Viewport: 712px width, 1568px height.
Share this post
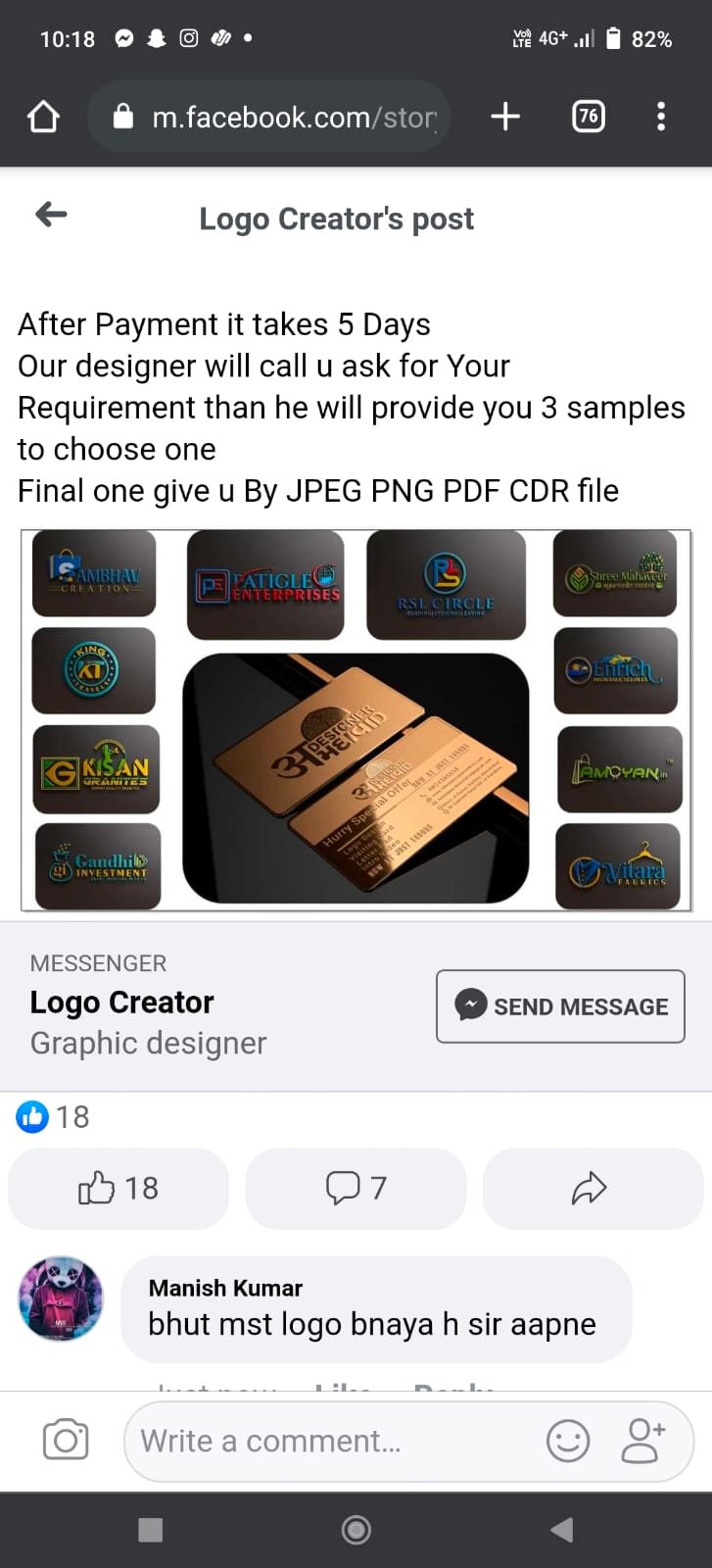click(591, 1189)
